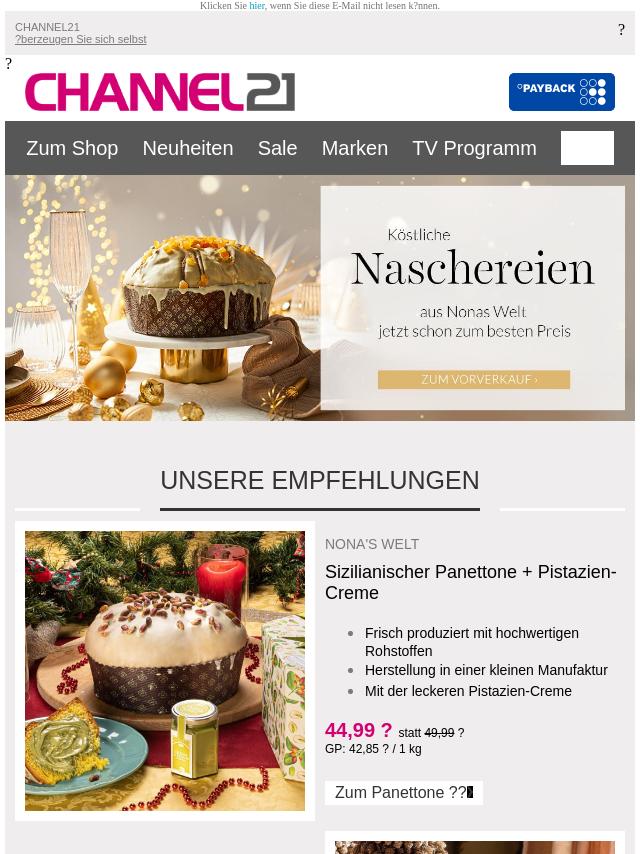The image size is (640, 854).
Task: Open the Sale section
Action: pyautogui.click(x=277, y=148)
